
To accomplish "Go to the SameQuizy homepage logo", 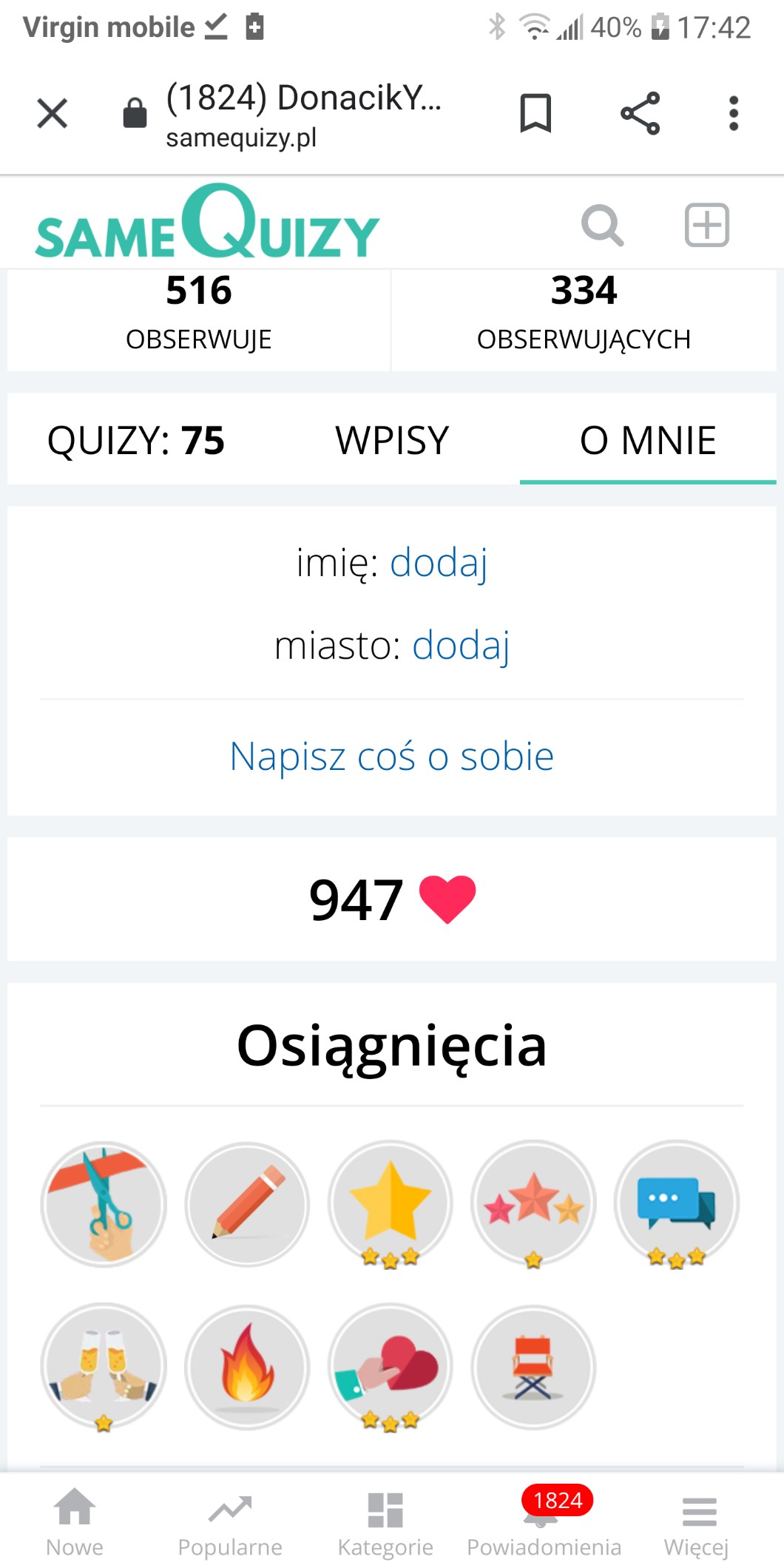I will click(x=207, y=225).
